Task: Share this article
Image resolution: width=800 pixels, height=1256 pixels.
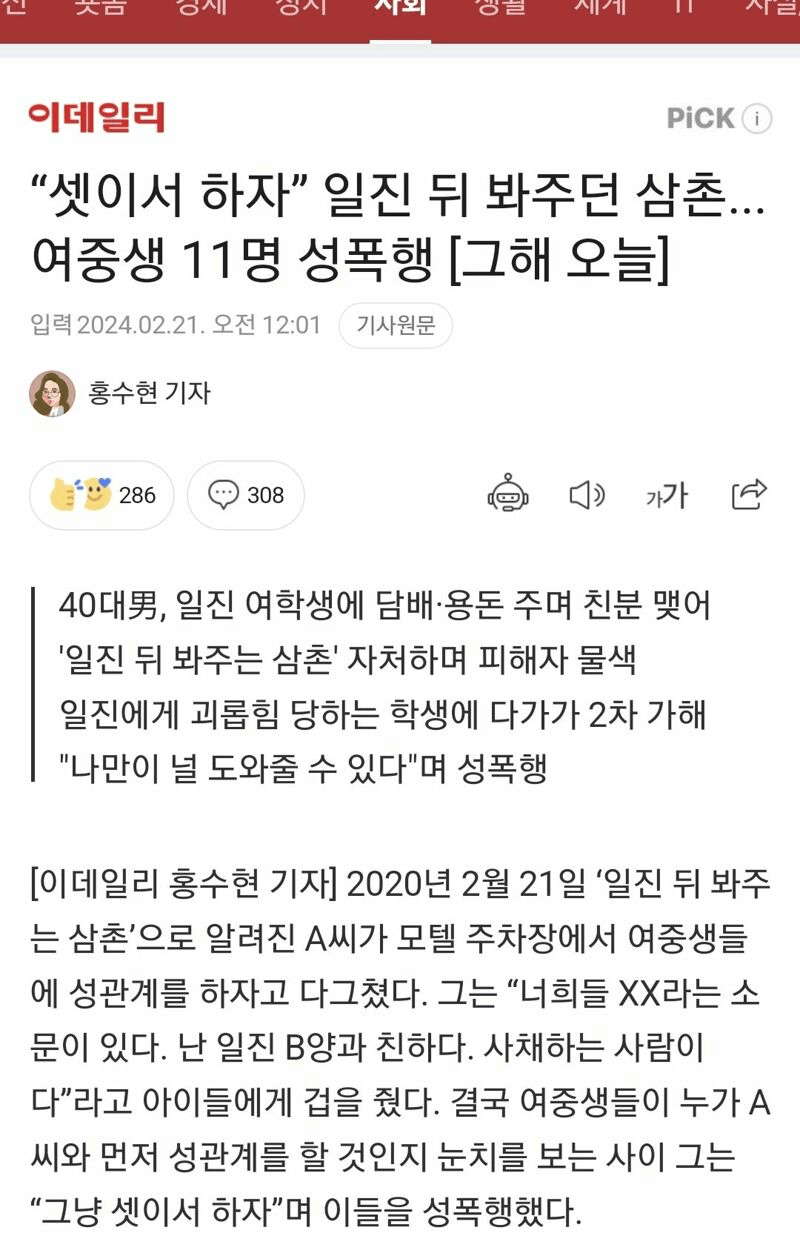Action: [749, 494]
